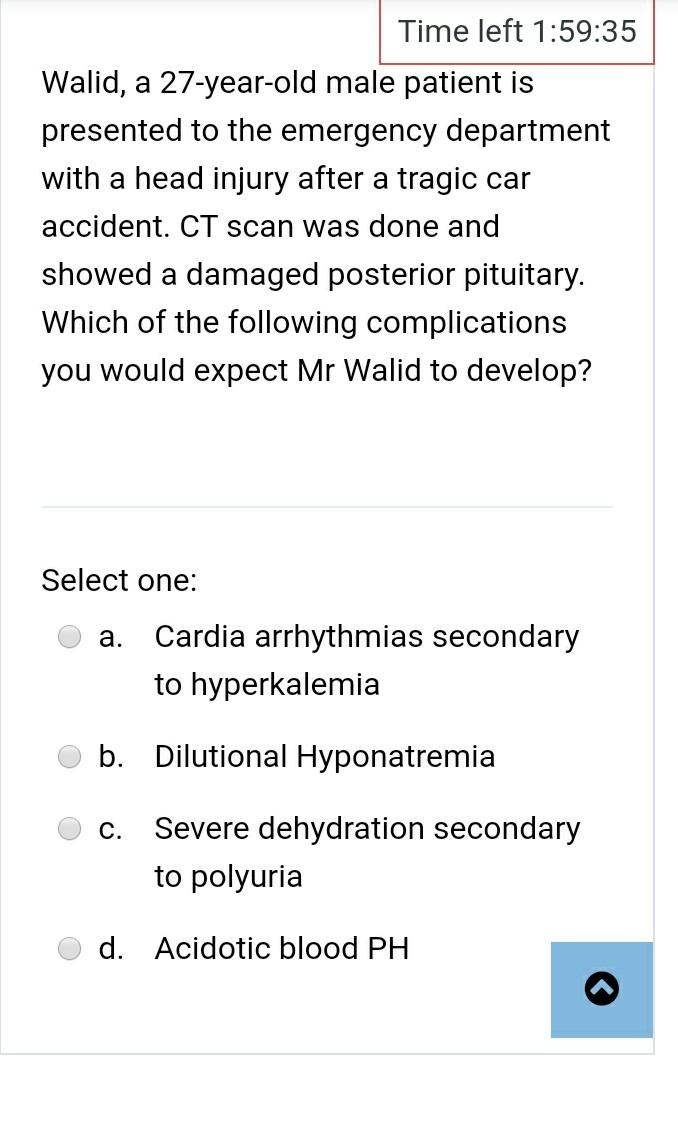
Task: Mark option d, Acidotic blood PH
Action: (70, 949)
